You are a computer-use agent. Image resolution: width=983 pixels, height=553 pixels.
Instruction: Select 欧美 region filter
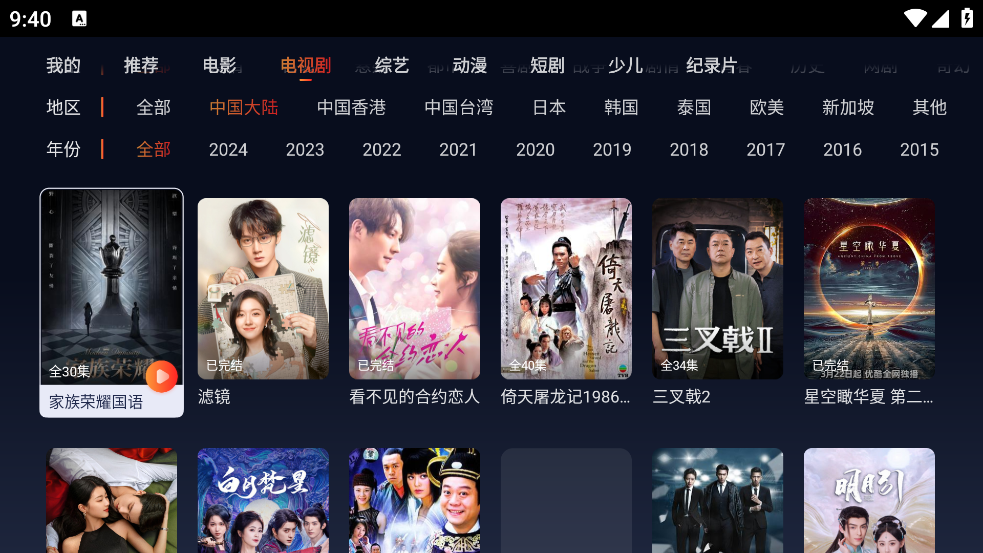[767, 107]
